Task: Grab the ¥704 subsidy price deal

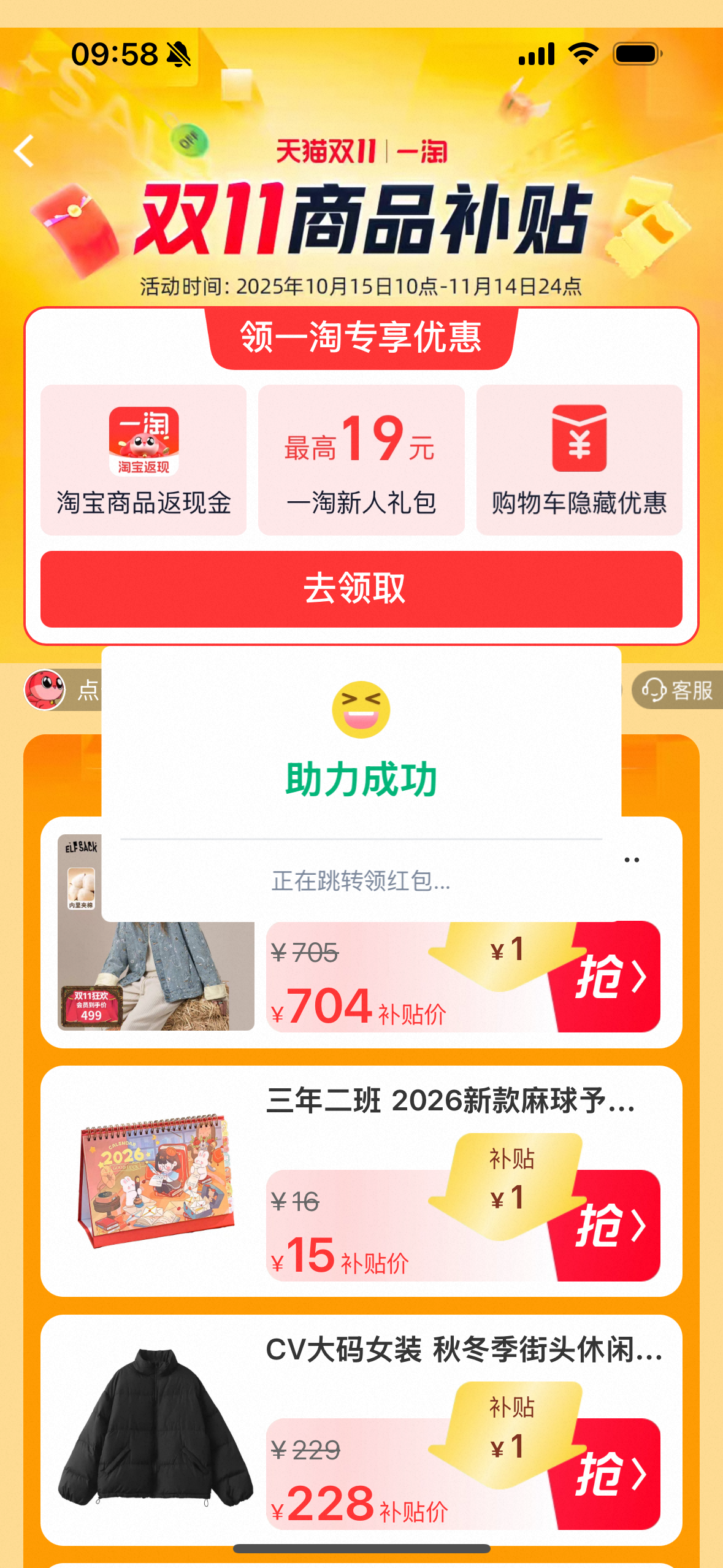Action: (610, 977)
